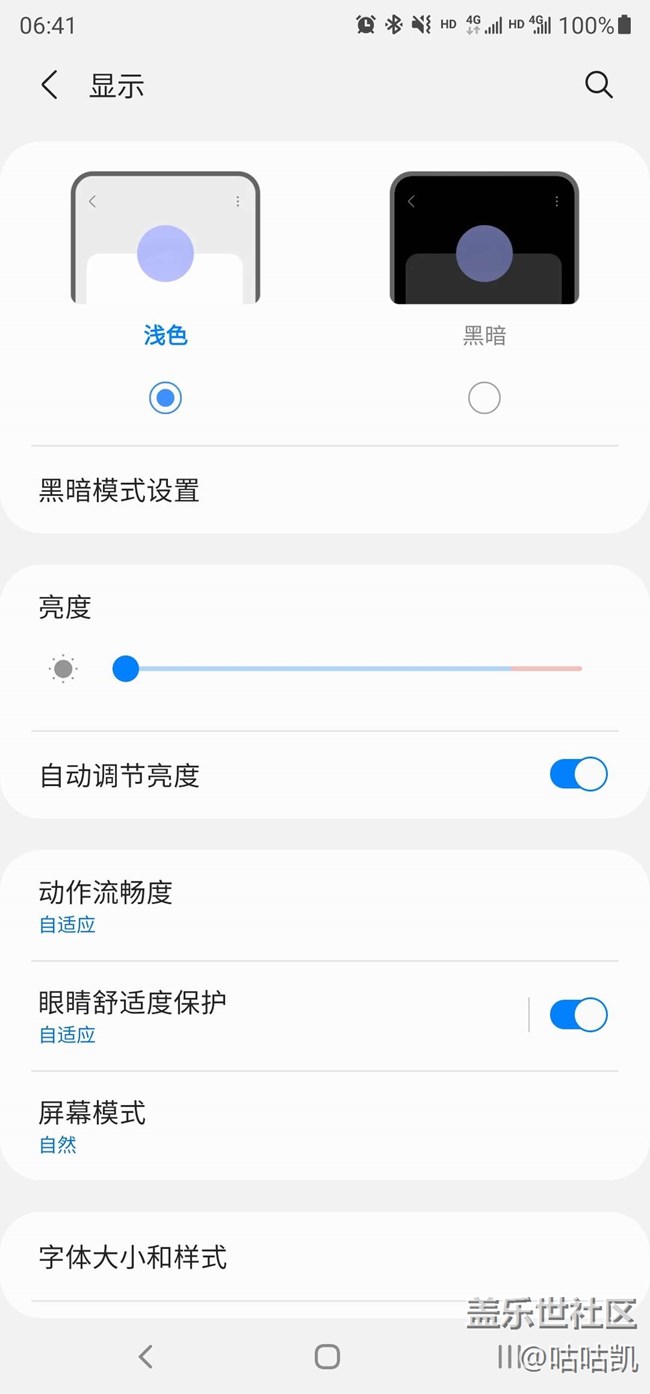Open the search magnifier icon
Screen dimensions: 650x1394
coord(598,86)
